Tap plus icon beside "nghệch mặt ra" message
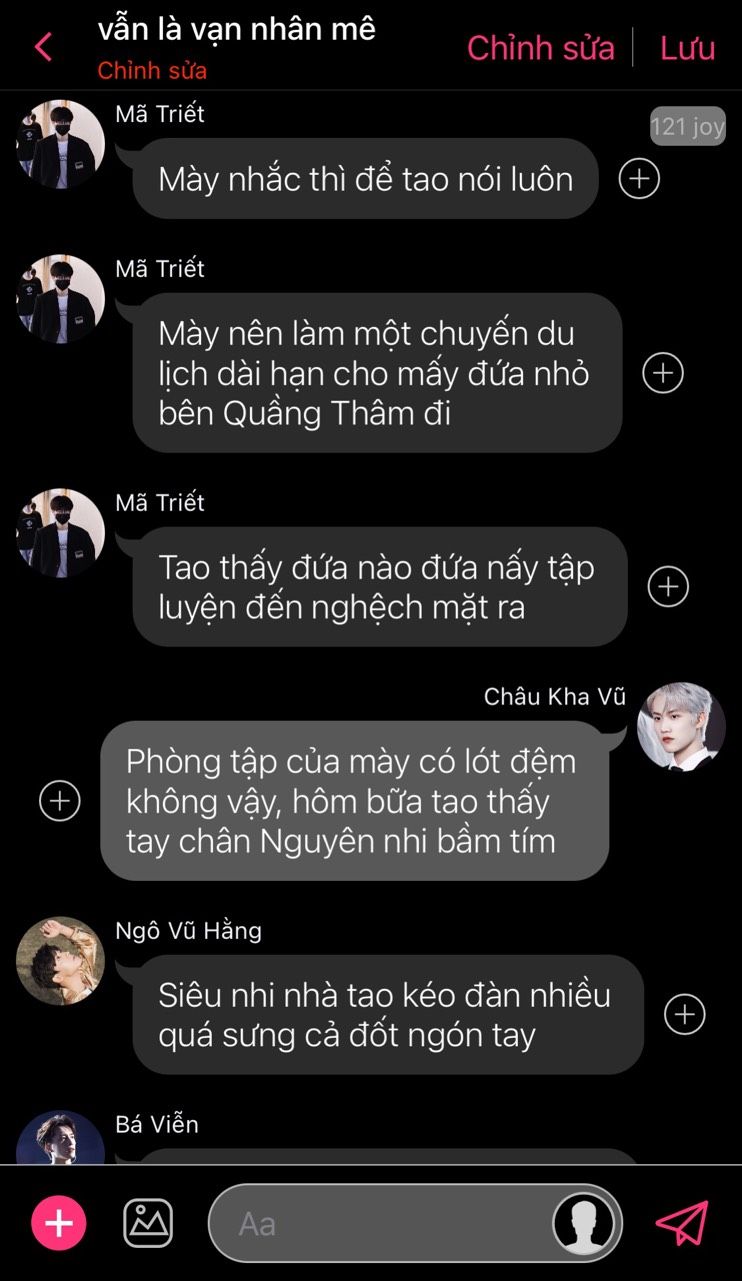 (x=668, y=587)
